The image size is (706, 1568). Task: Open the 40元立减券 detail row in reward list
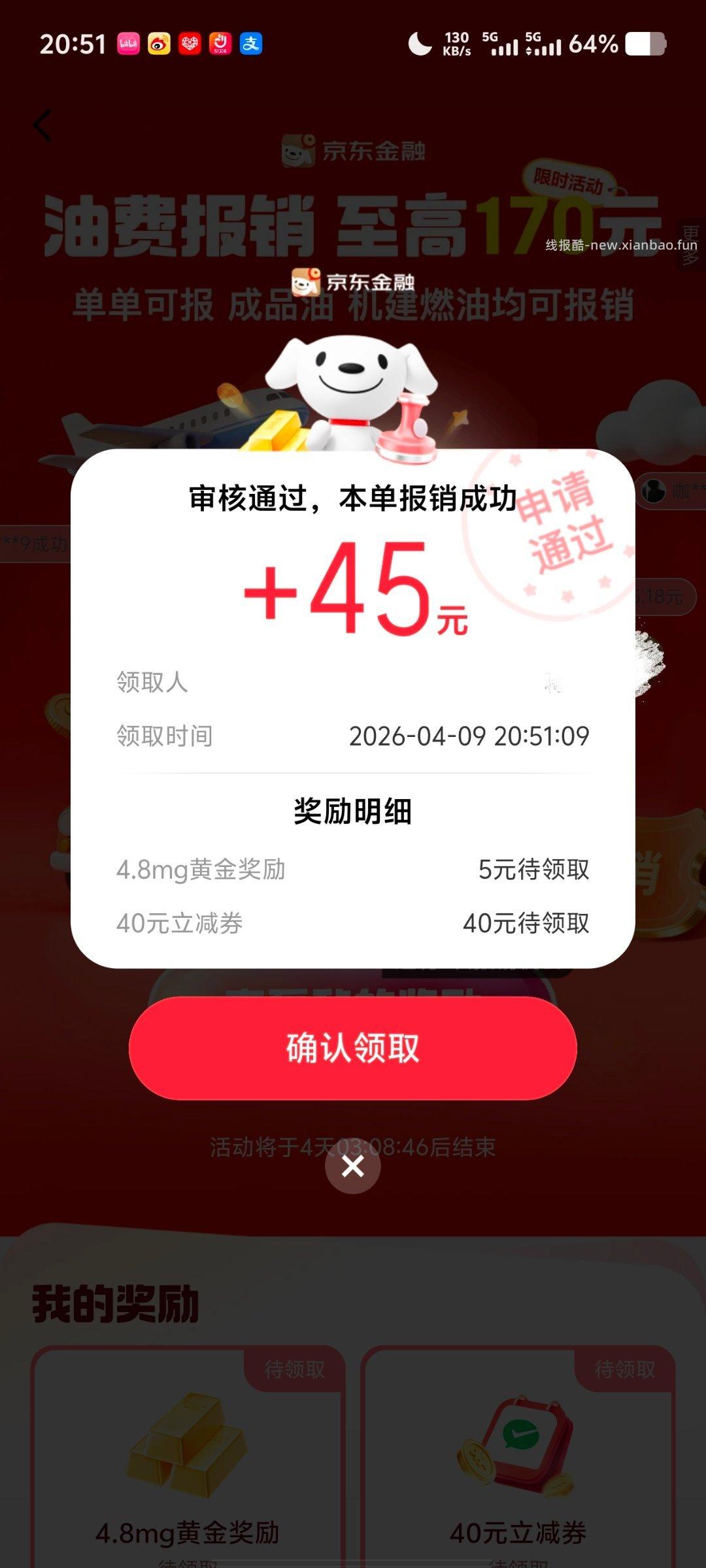pyautogui.click(x=353, y=921)
